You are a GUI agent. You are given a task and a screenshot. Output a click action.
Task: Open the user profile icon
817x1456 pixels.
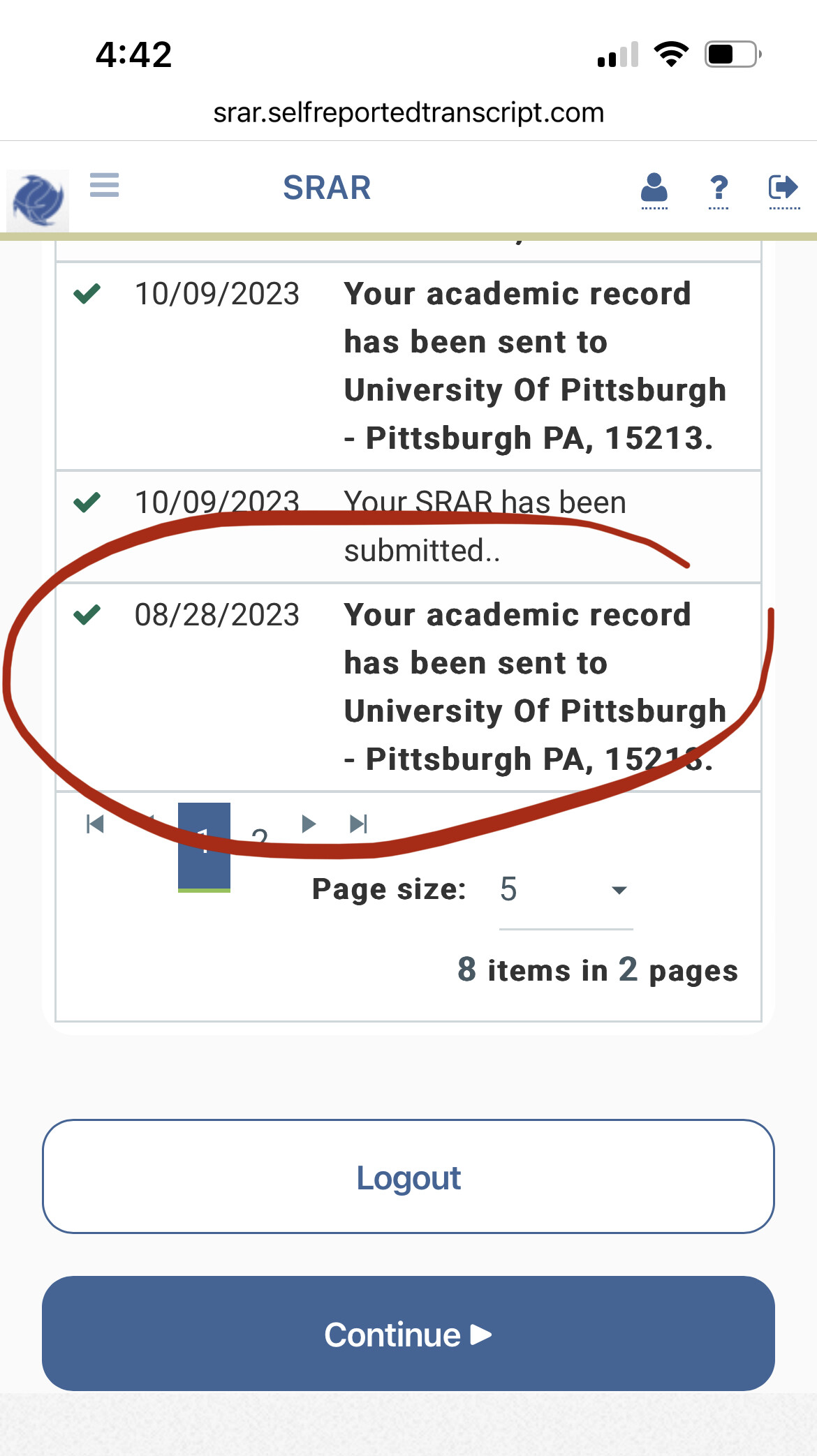654,188
